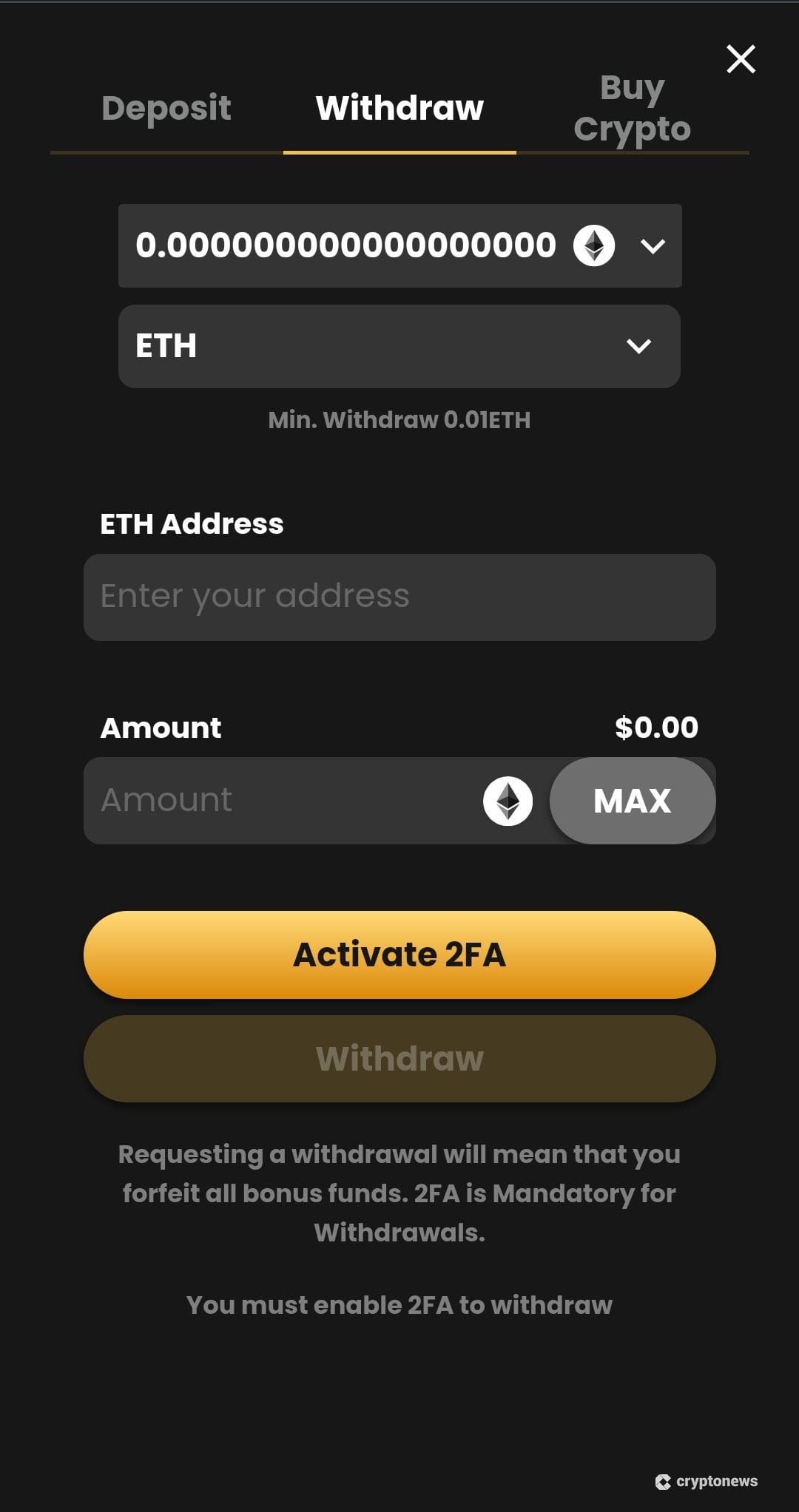799x1512 pixels.
Task: Open the ETH network dropdown
Action: click(399, 346)
